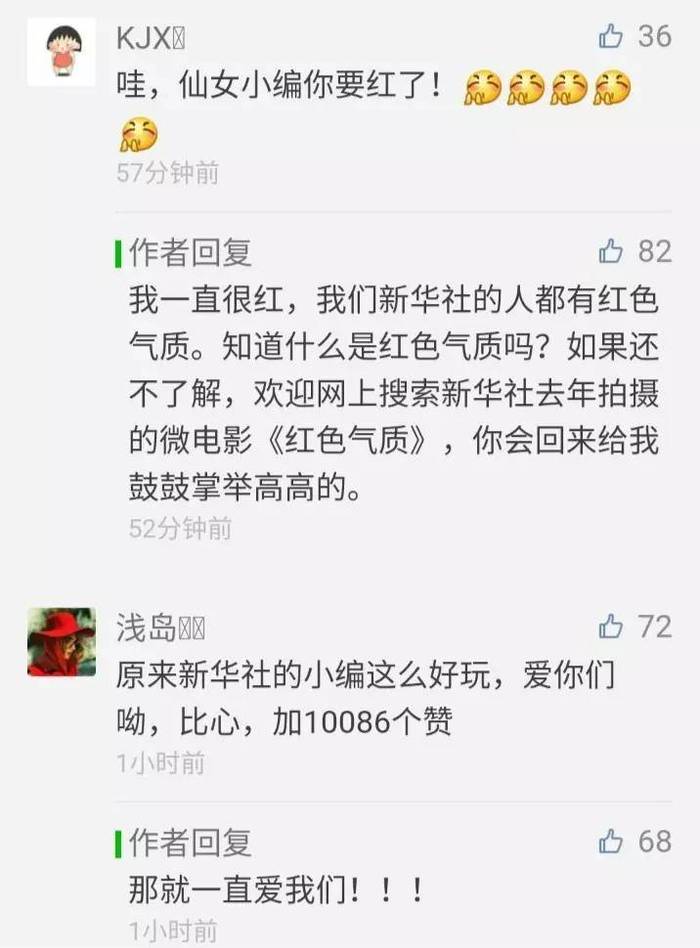Like the author reply about 红色气质
Screen dimensions: 700x948
tap(611, 251)
